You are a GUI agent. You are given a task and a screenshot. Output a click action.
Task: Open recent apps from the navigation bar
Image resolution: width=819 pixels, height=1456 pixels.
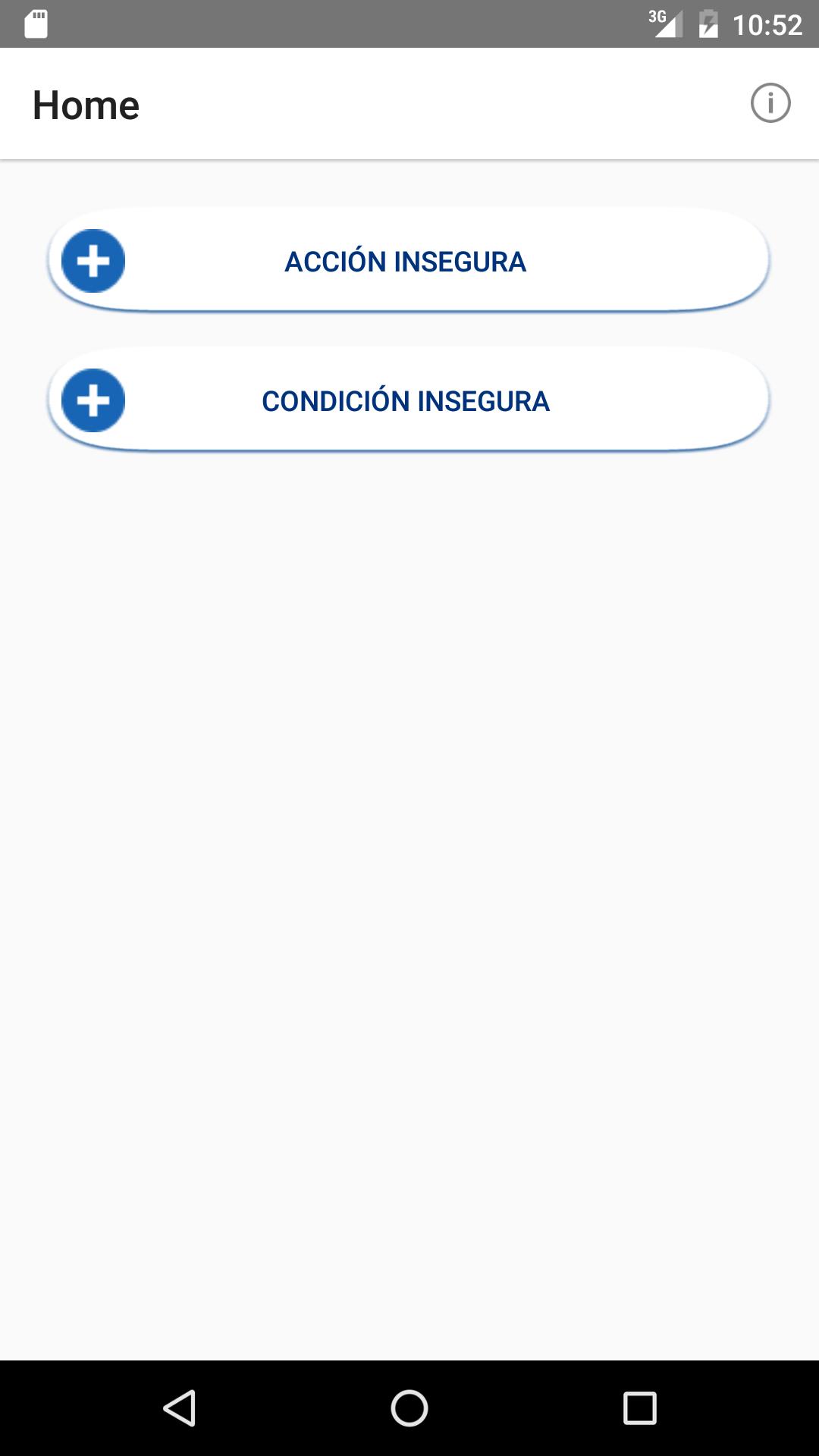639,1408
